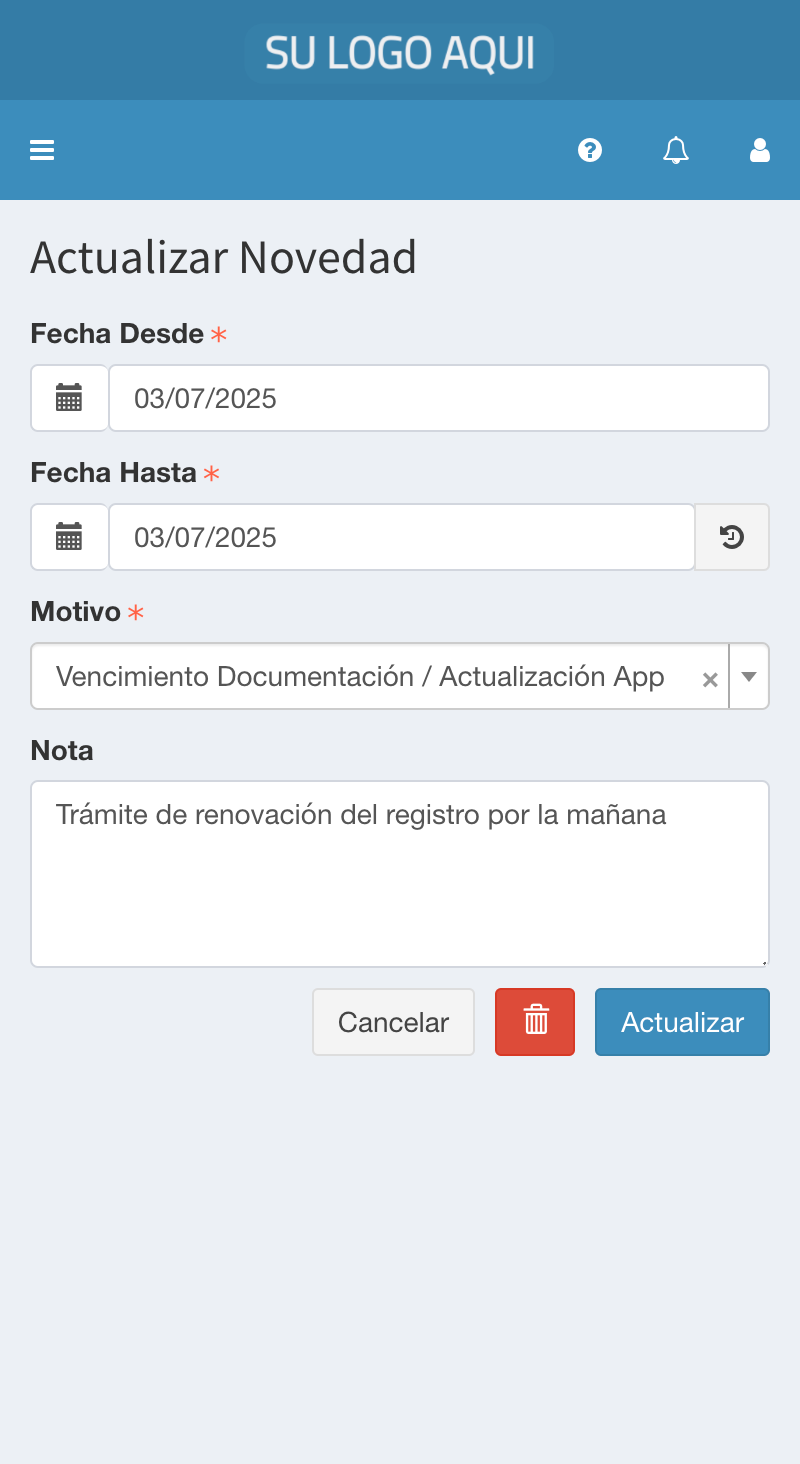This screenshot has width=800, height=1464.
Task: Save changes with the Actualizar button
Action: [682, 1022]
